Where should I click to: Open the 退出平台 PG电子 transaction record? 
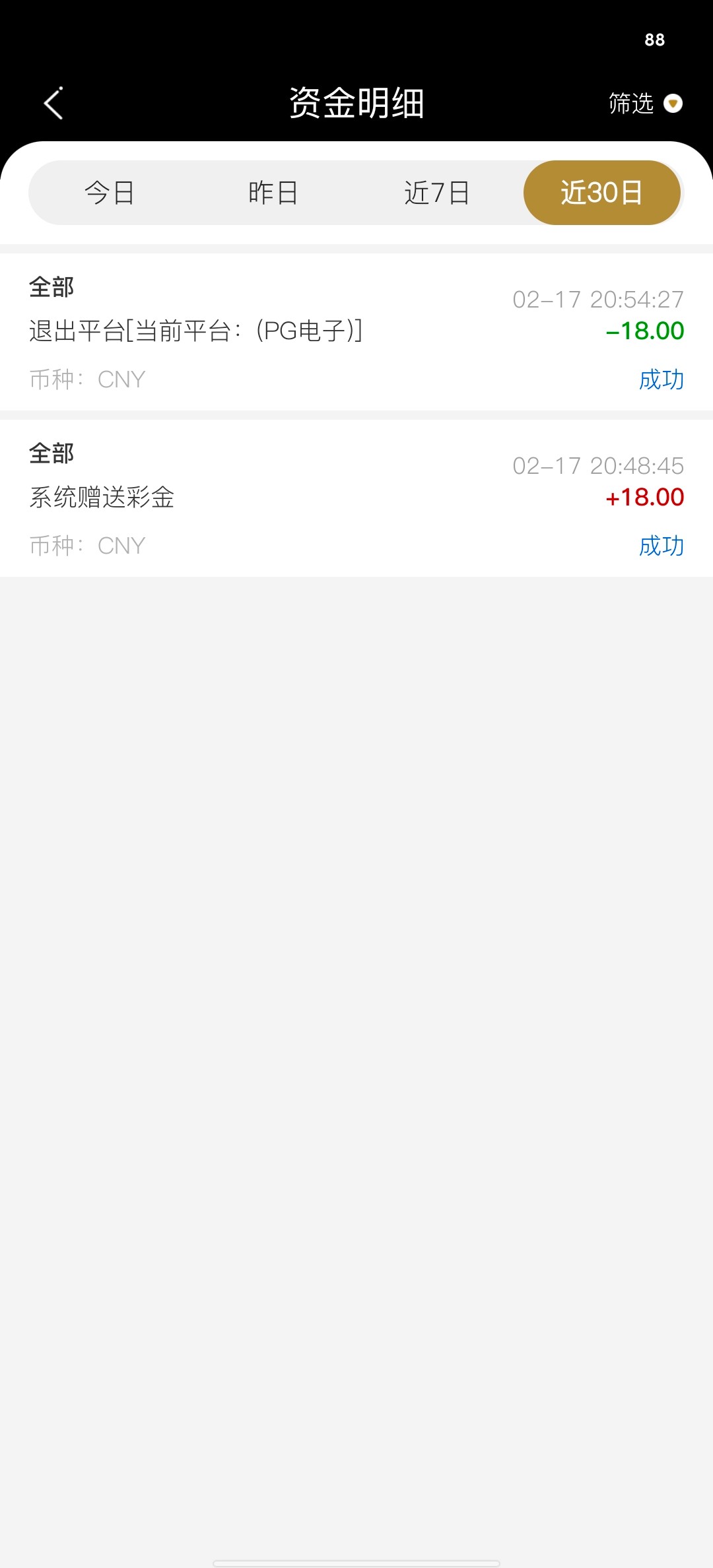(x=356, y=332)
